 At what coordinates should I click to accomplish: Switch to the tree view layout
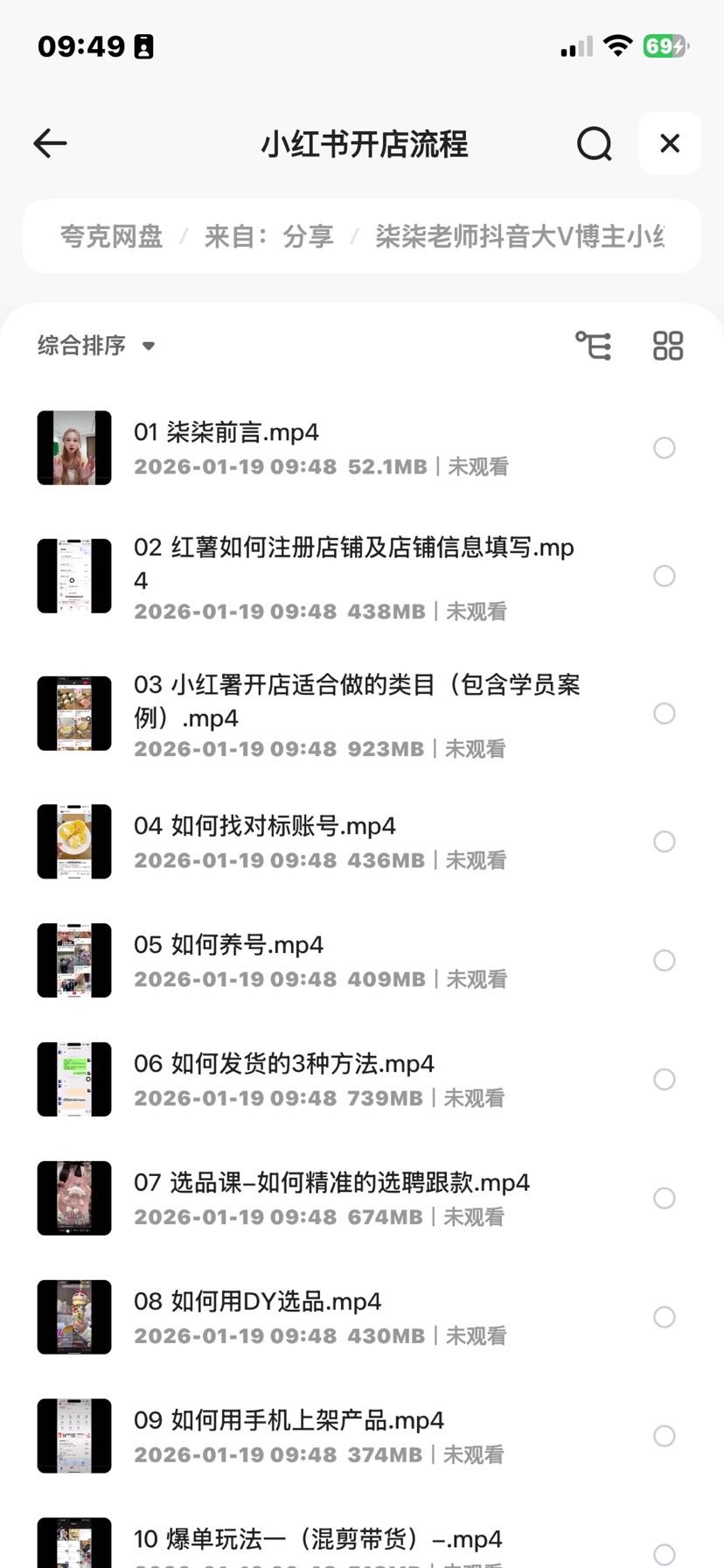coord(594,346)
